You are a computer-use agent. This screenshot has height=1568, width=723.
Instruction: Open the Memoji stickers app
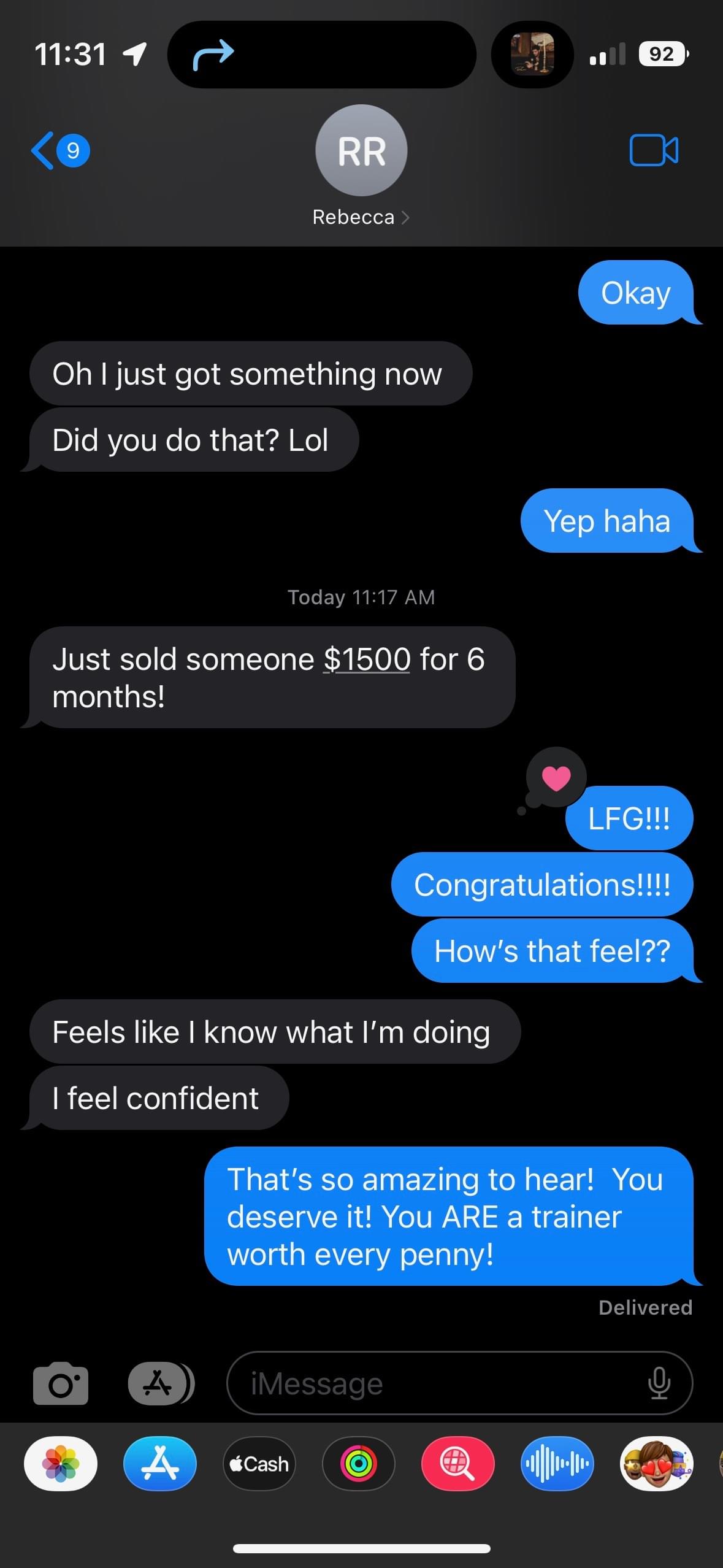pyautogui.click(x=657, y=1464)
